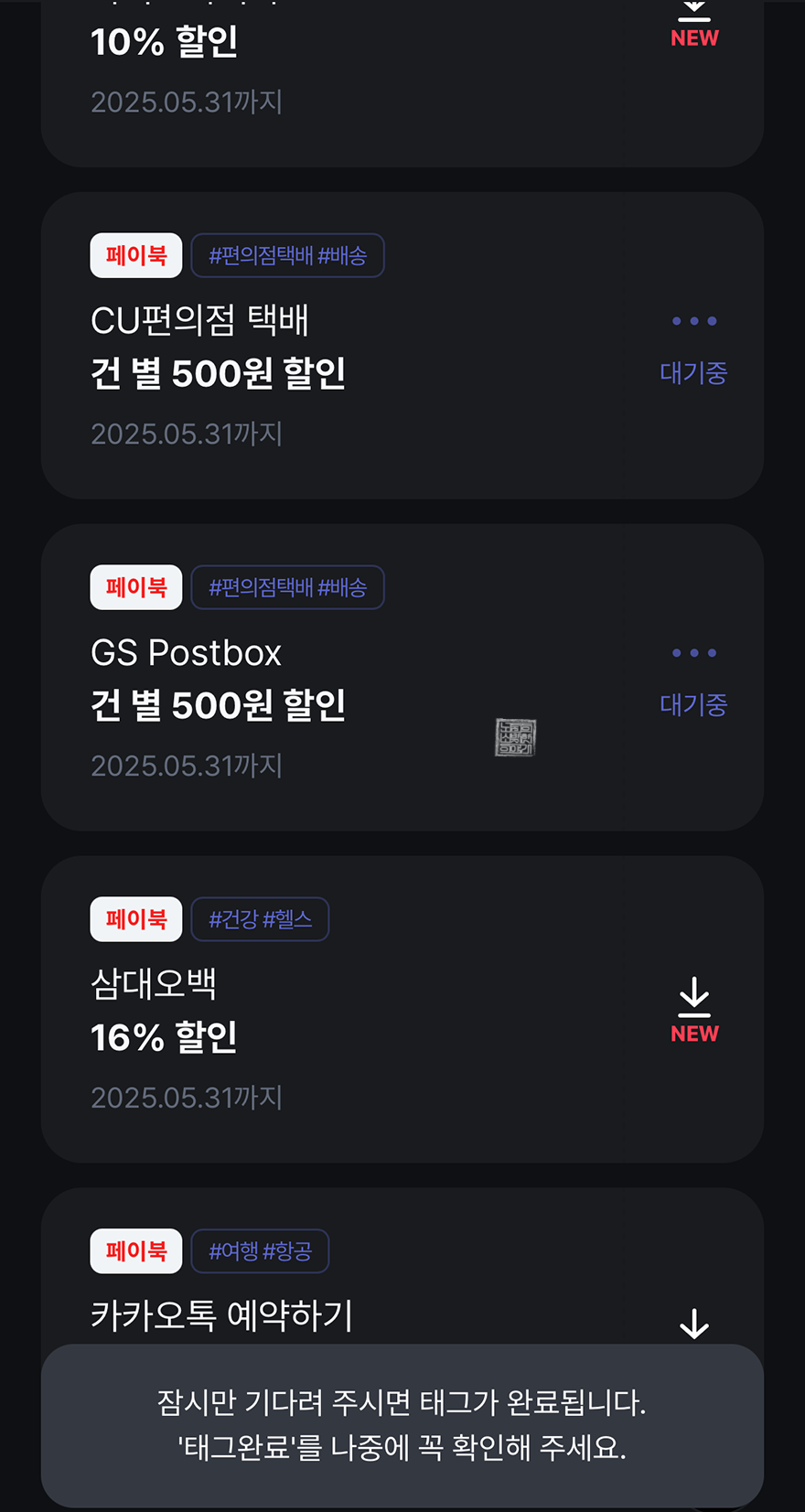The image size is (805, 1512).
Task: Select the #여행 #항공 tag chip
Action: tap(260, 1251)
